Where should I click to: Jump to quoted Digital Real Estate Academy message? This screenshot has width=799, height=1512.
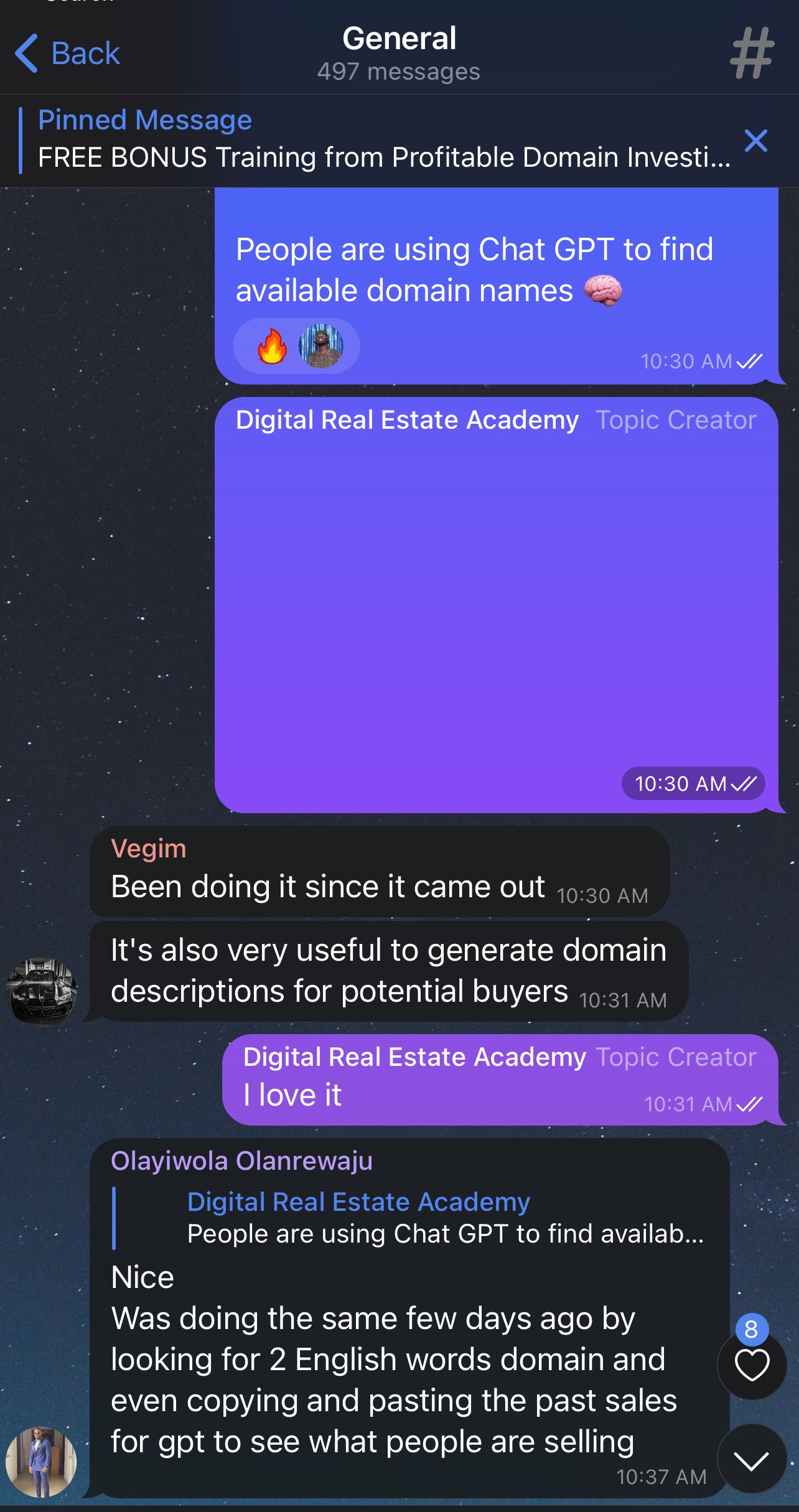click(x=411, y=1218)
